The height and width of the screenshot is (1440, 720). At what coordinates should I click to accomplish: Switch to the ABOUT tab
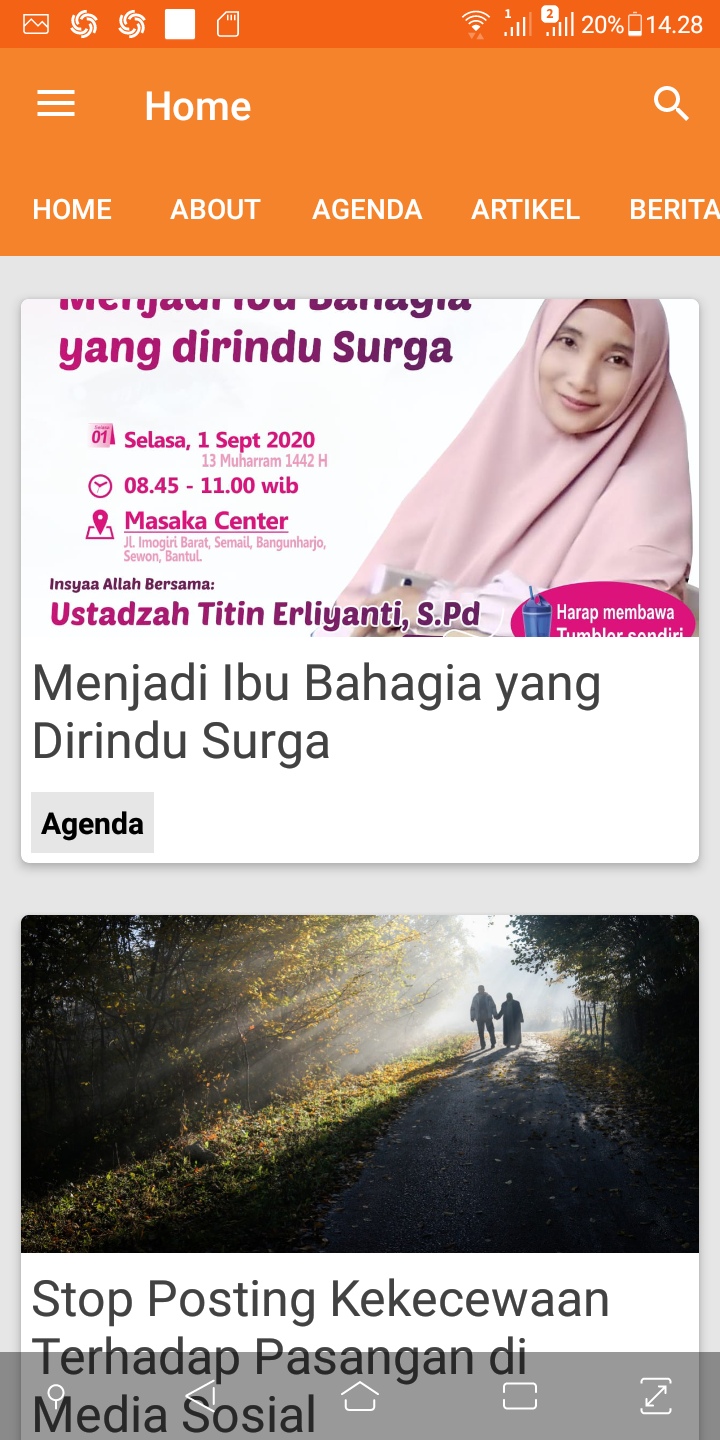coord(215,209)
